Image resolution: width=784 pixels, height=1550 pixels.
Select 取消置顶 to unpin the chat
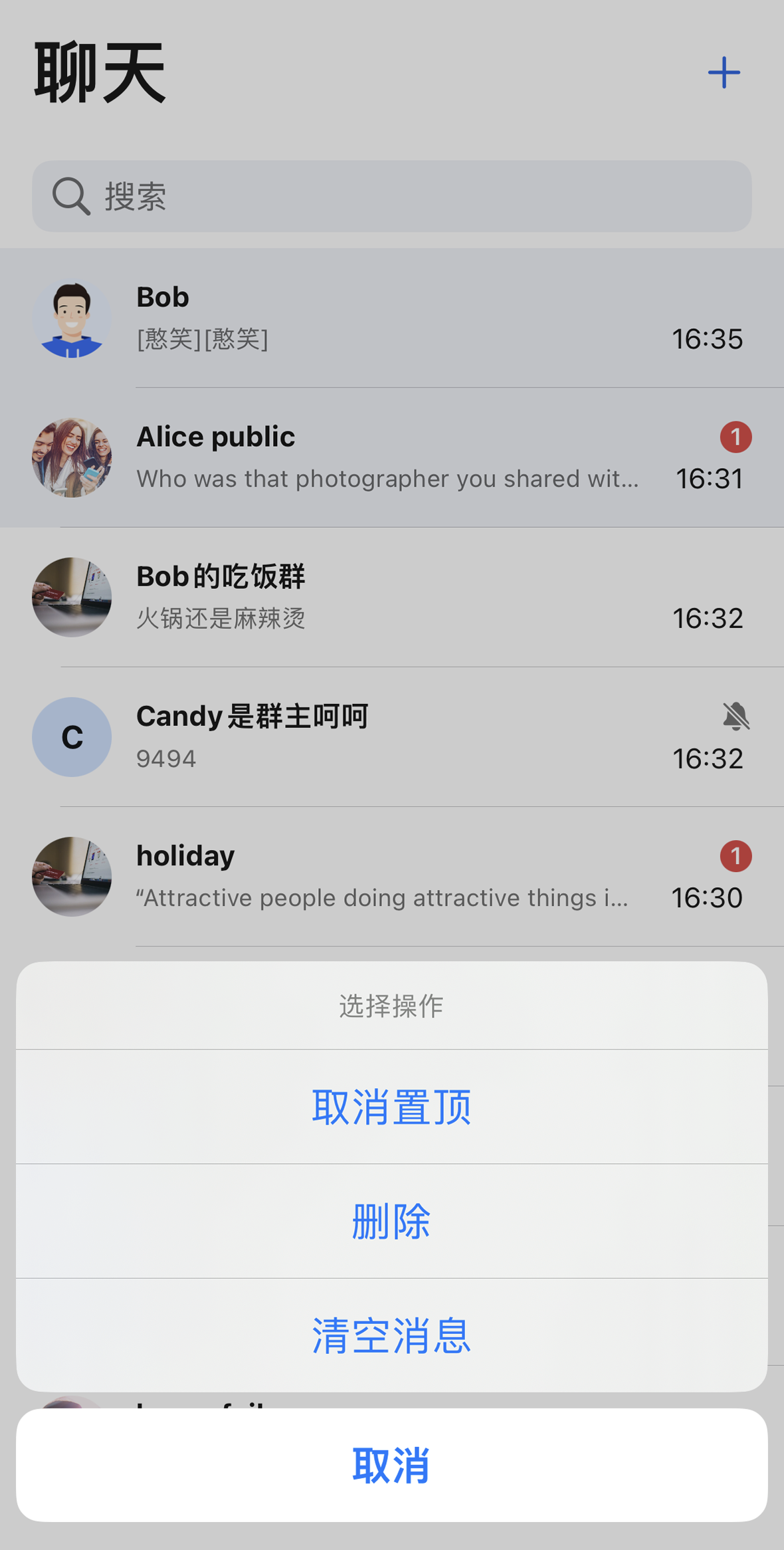pyautogui.click(x=391, y=1107)
